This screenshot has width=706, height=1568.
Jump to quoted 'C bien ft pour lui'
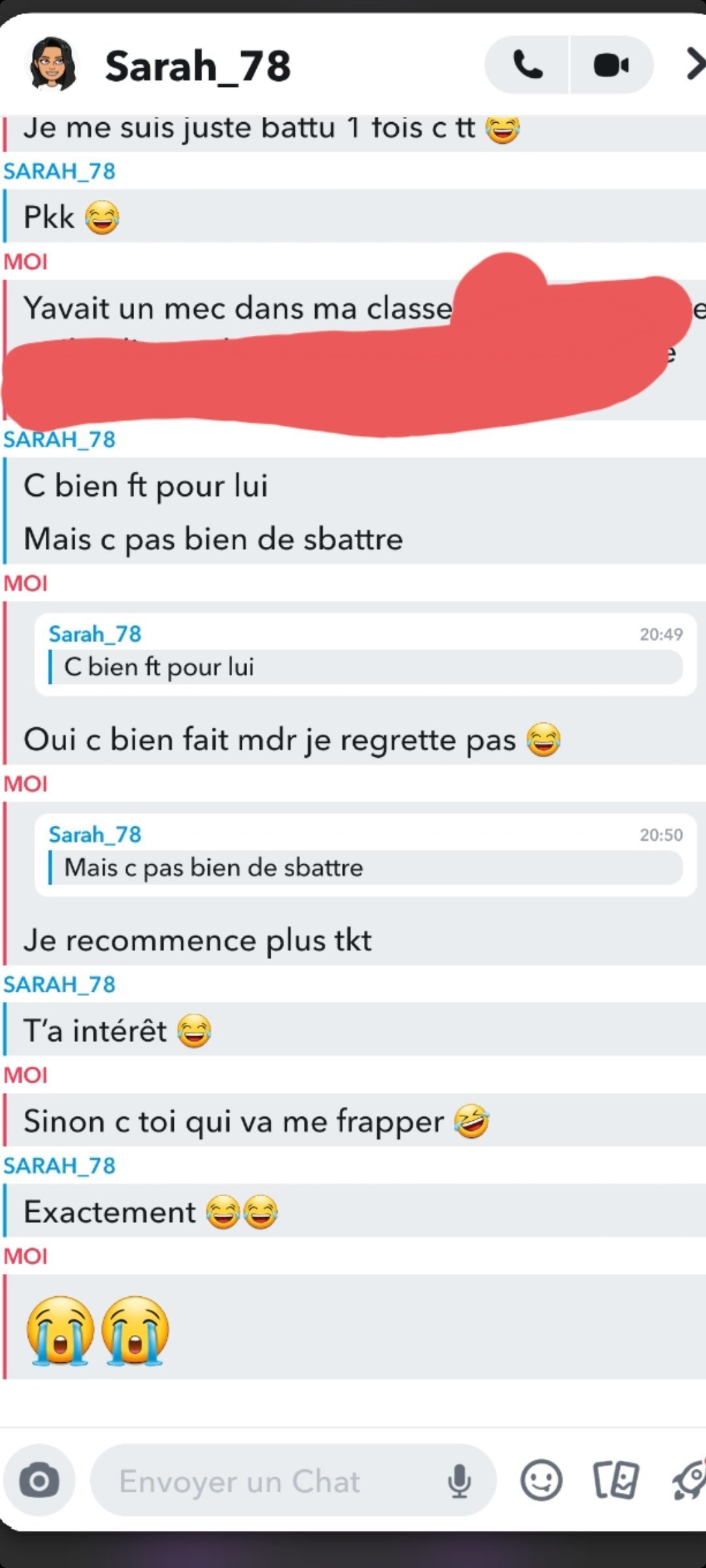[x=365, y=654]
